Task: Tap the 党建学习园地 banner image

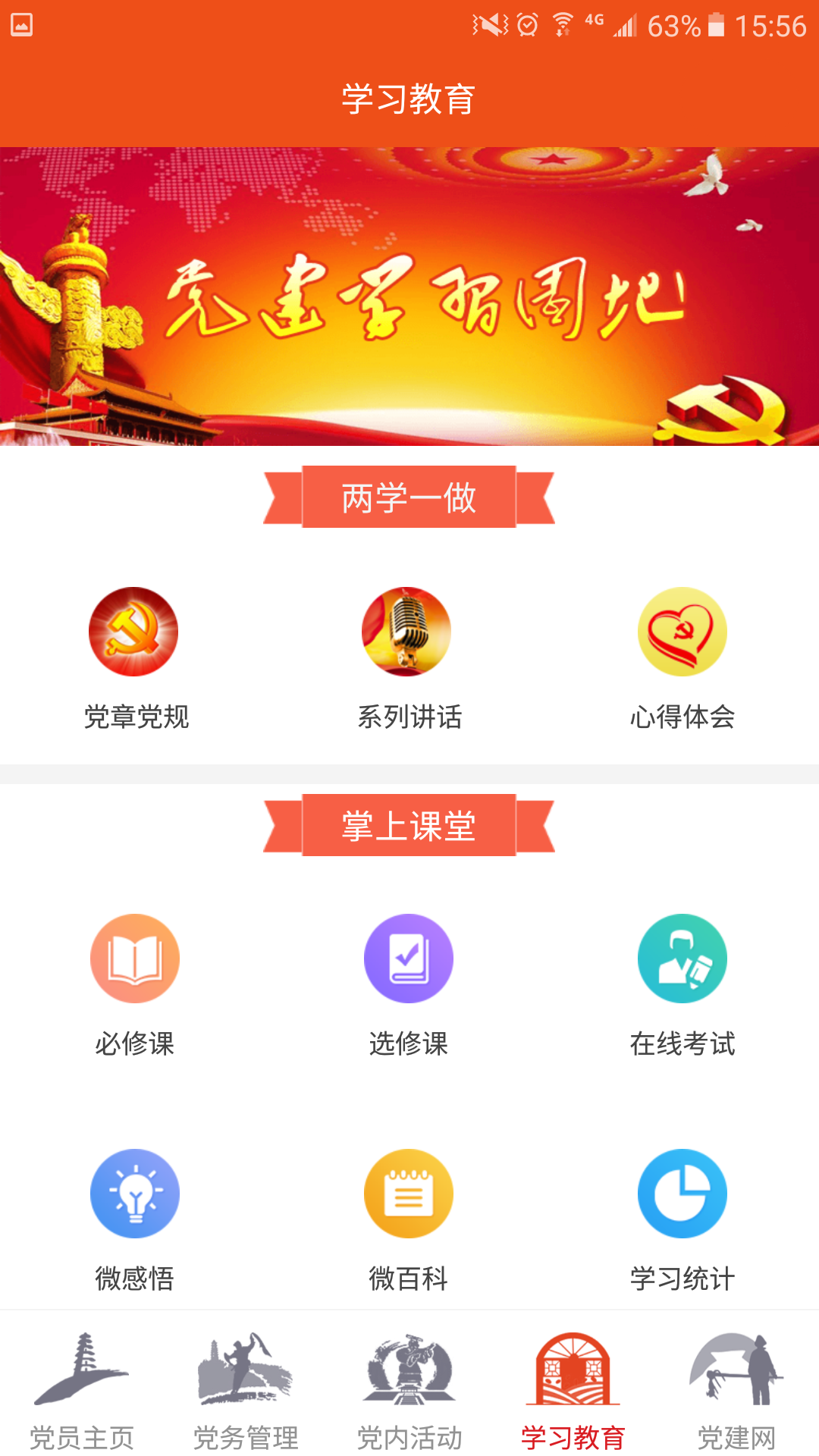Action: 409,296
